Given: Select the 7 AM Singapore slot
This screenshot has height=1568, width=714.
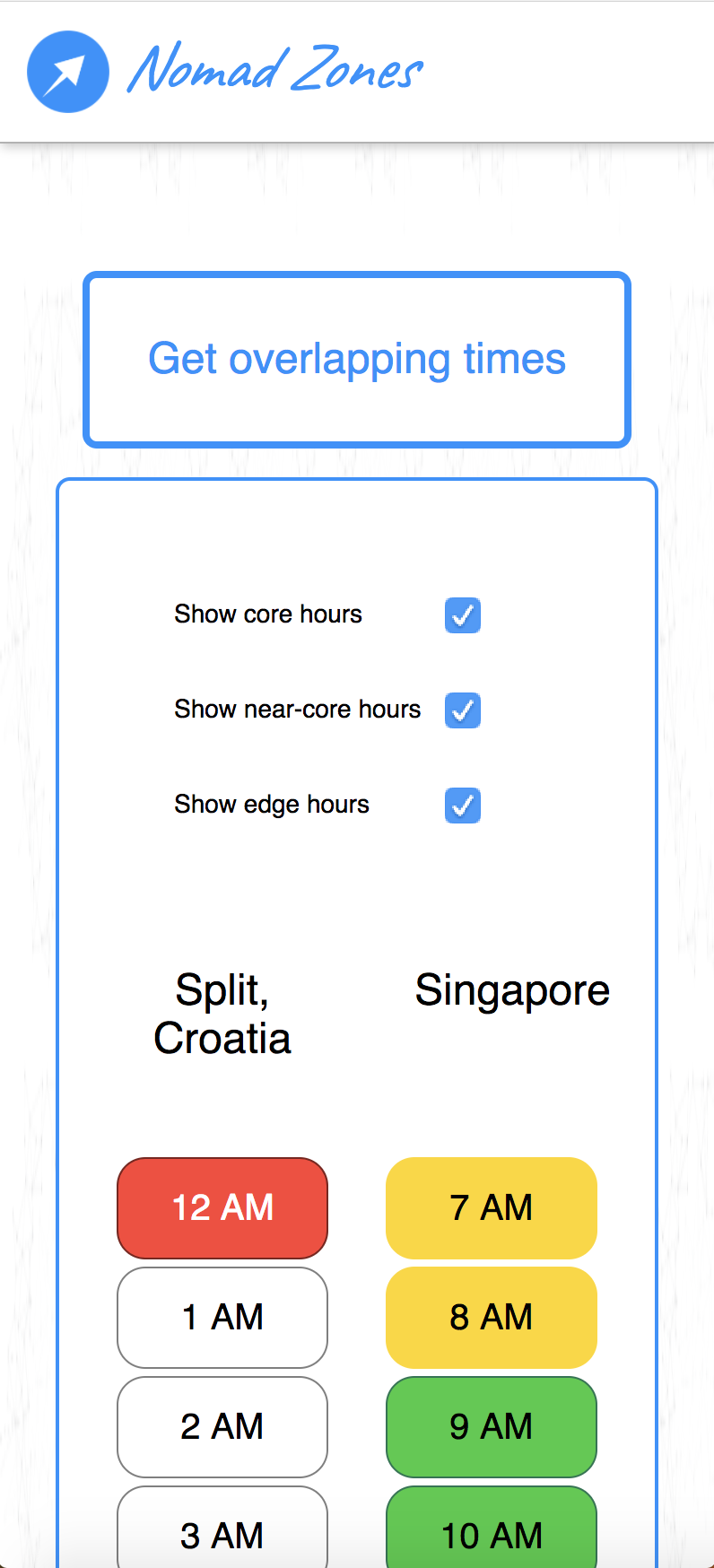Looking at the screenshot, I should [x=492, y=1208].
